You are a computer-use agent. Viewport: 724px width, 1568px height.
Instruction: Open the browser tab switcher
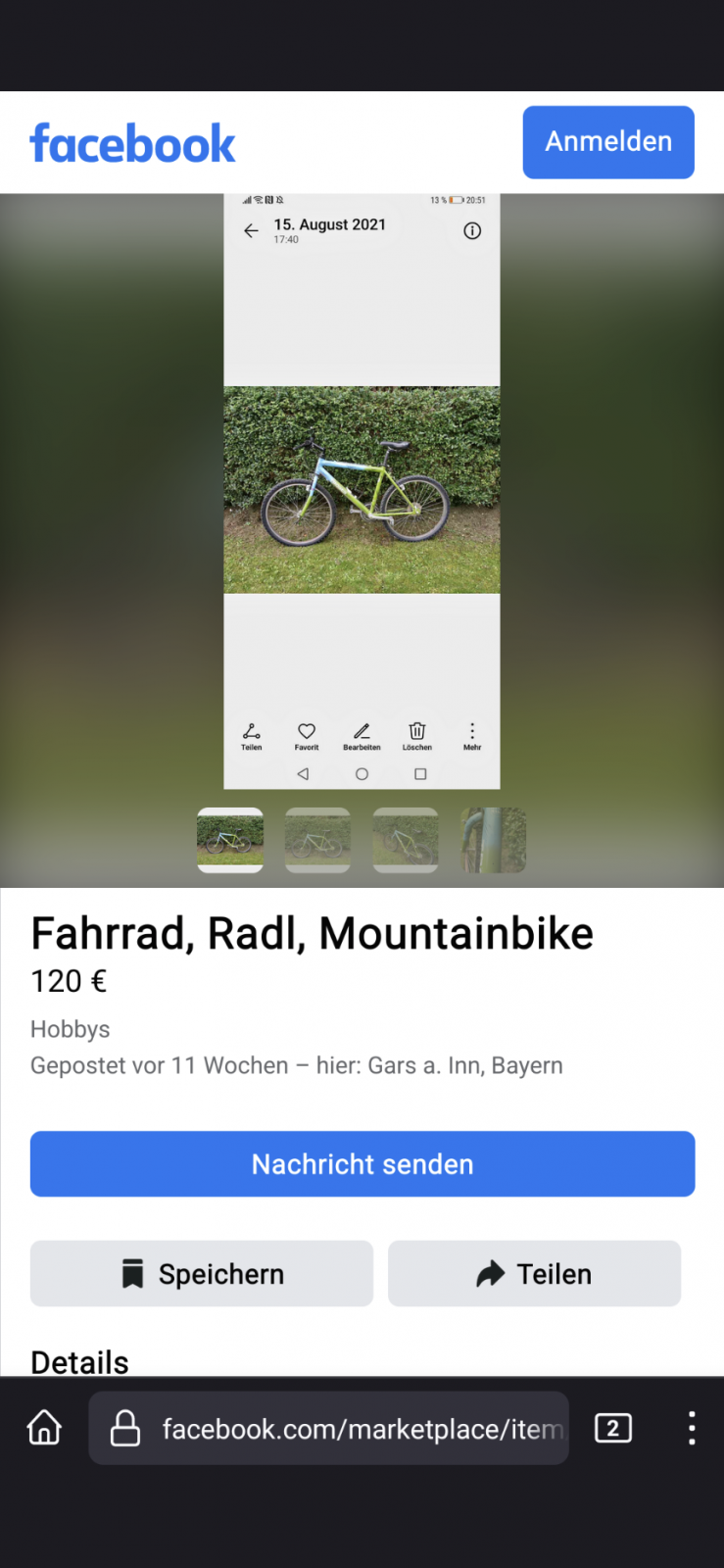tap(613, 1428)
